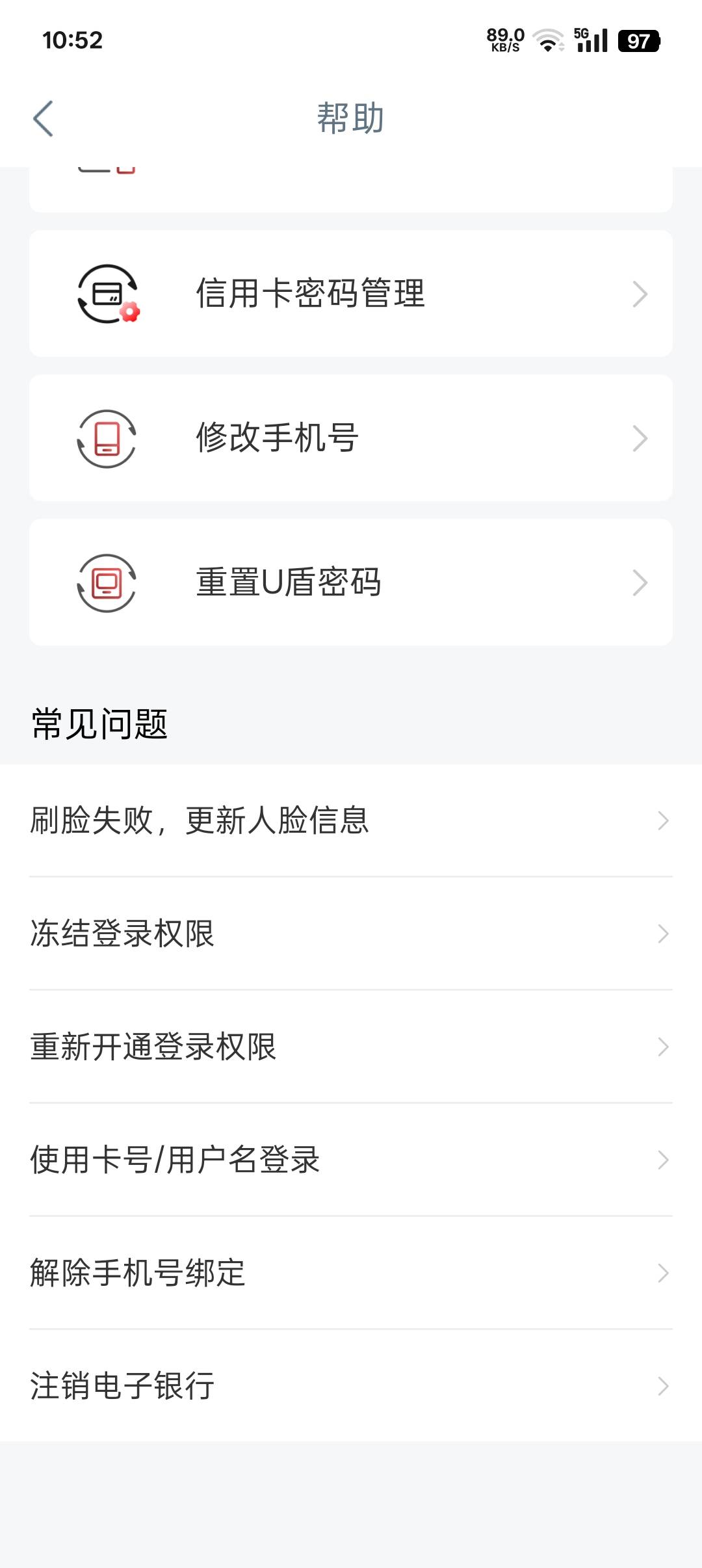Select 注销电子银行 row
This screenshot has width=702, height=1568.
(x=351, y=1386)
